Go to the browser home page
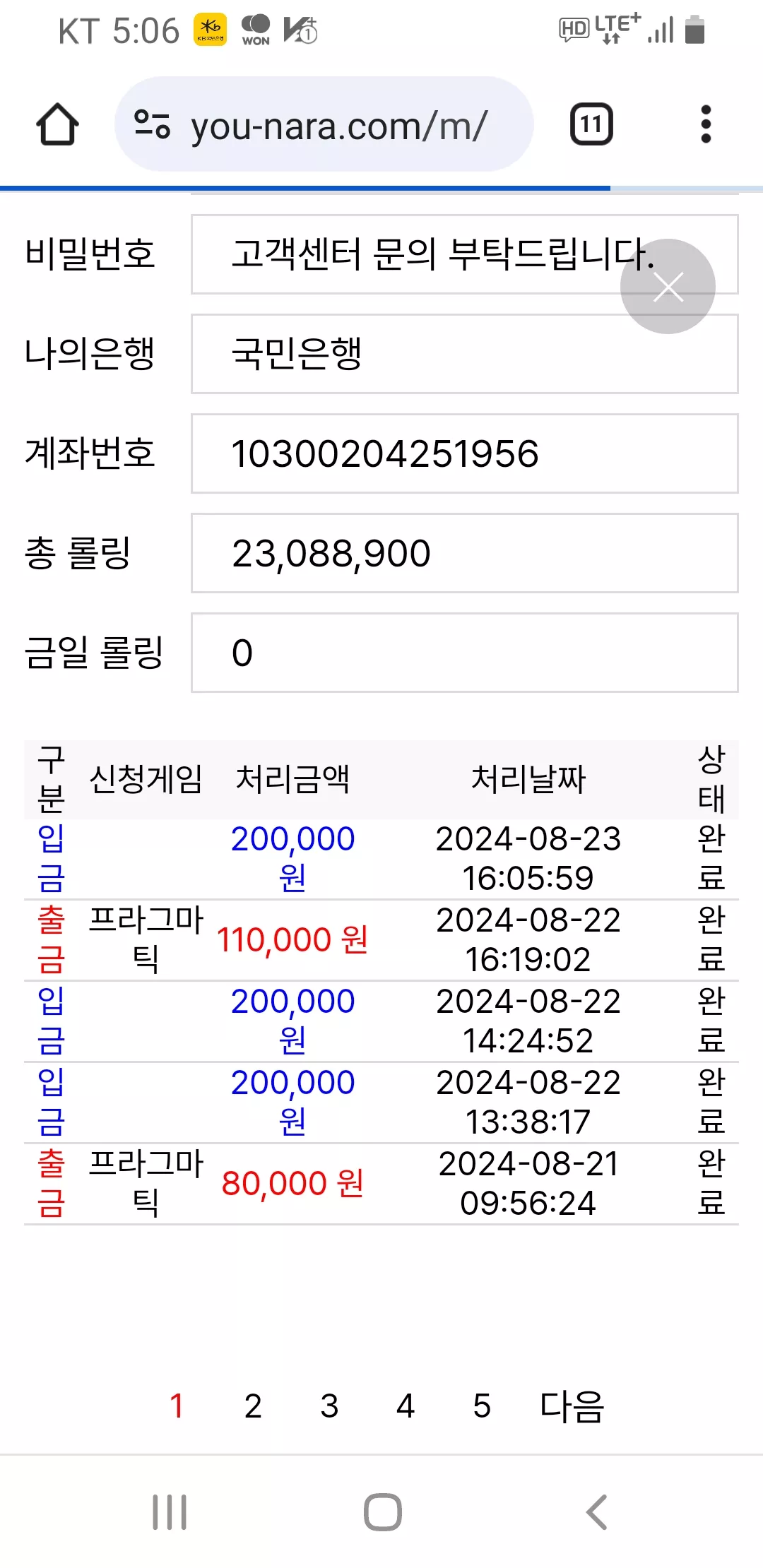Screen dimensions: 763x1568 [x=57, y=124]
